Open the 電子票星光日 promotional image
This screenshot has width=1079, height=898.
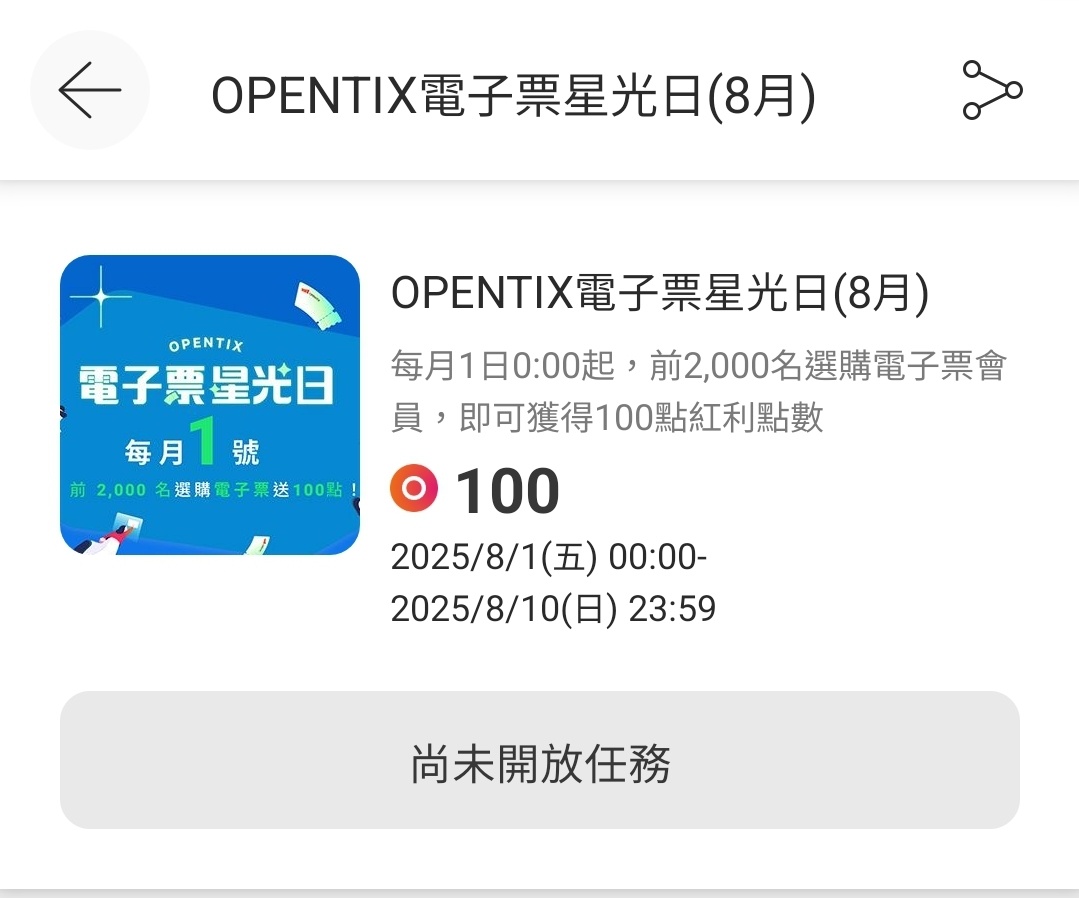[210, 405]
